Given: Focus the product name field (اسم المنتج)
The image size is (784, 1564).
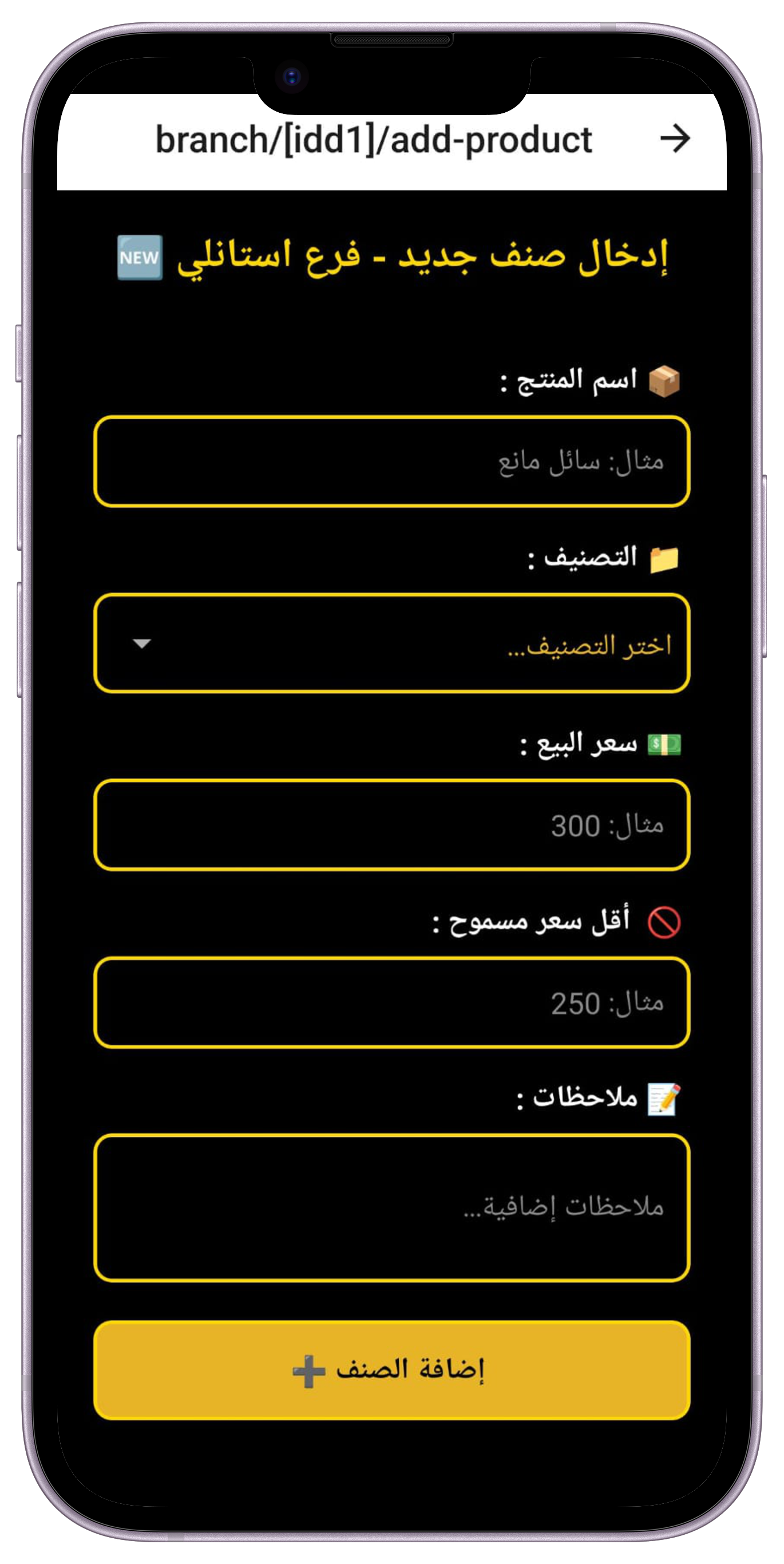Looking at the screenshot, I should pos(391,461).
